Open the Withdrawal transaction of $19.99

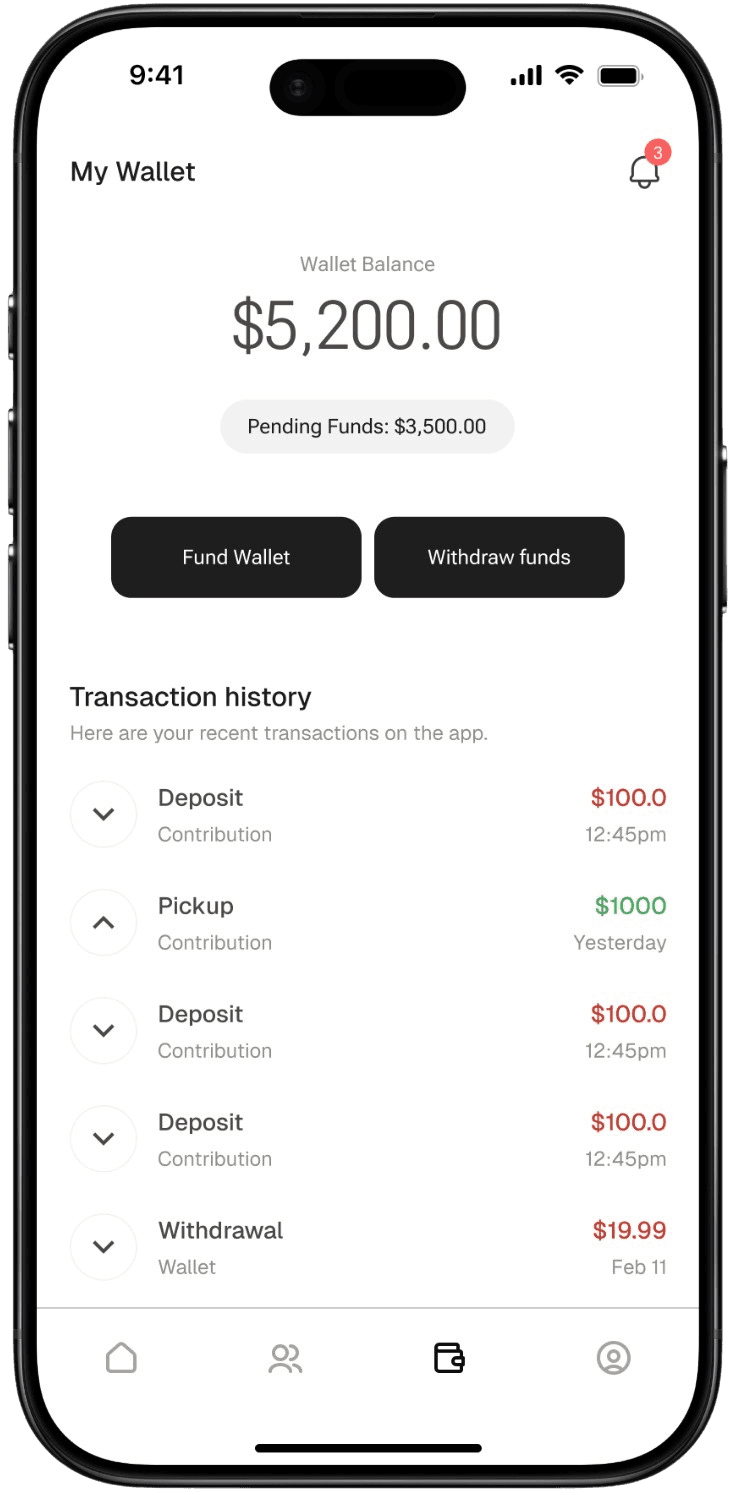tap(368, 1247)
